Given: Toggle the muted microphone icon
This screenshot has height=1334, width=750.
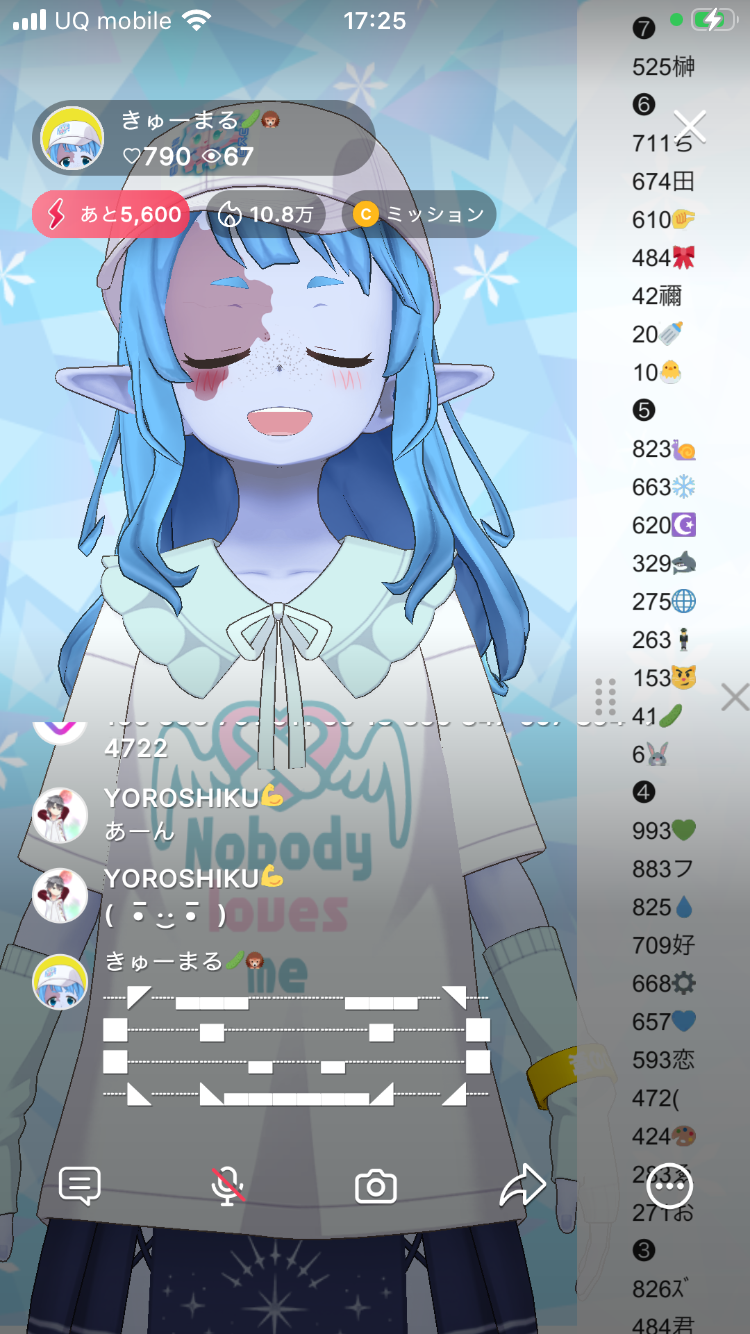Looking at the screenshot, I should click(228, 1187).
